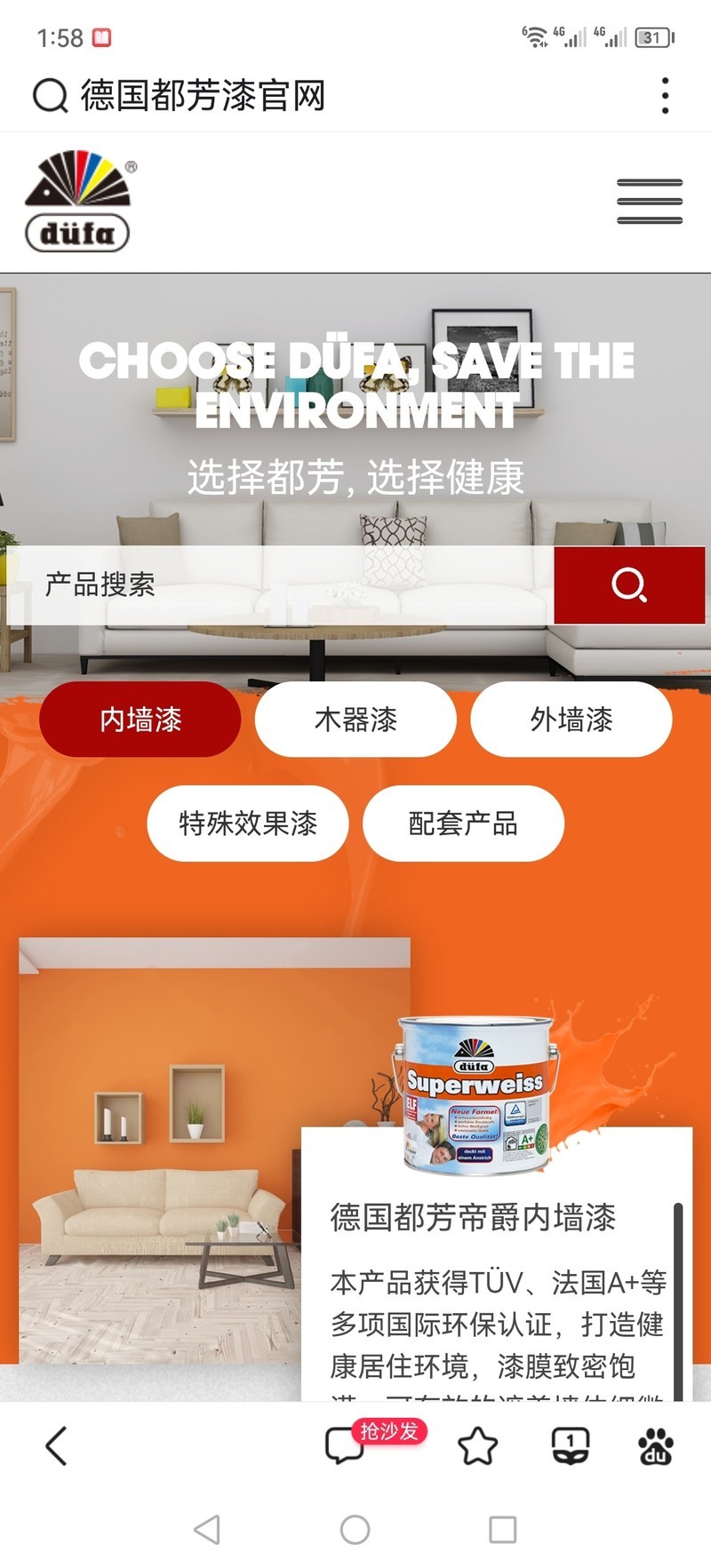Image resolution: width=711 pixels, height=1568 pixels.
Task: Select the 内墙漆 category
Action: [140, 720]
